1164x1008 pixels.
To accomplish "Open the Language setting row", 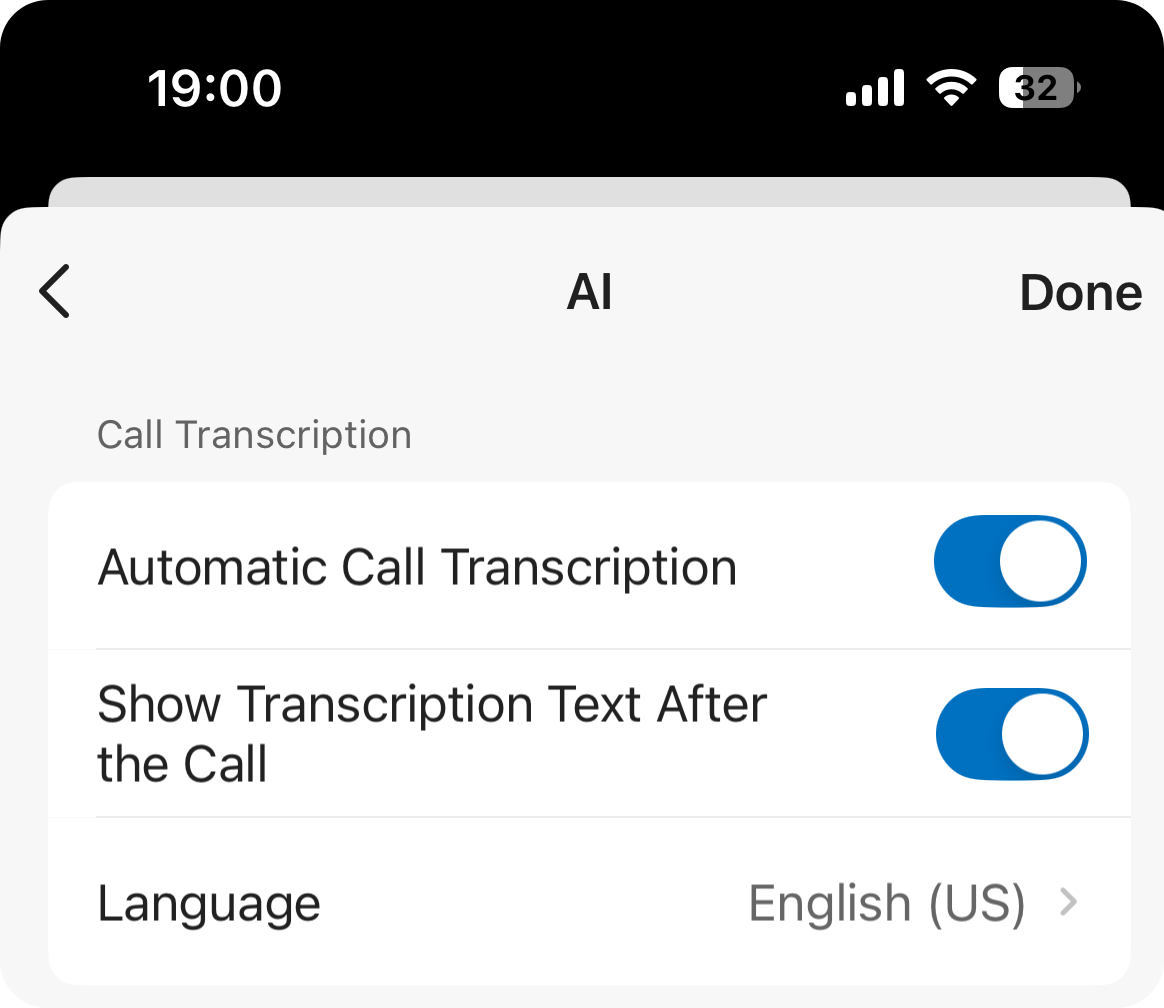I will 590,903.
